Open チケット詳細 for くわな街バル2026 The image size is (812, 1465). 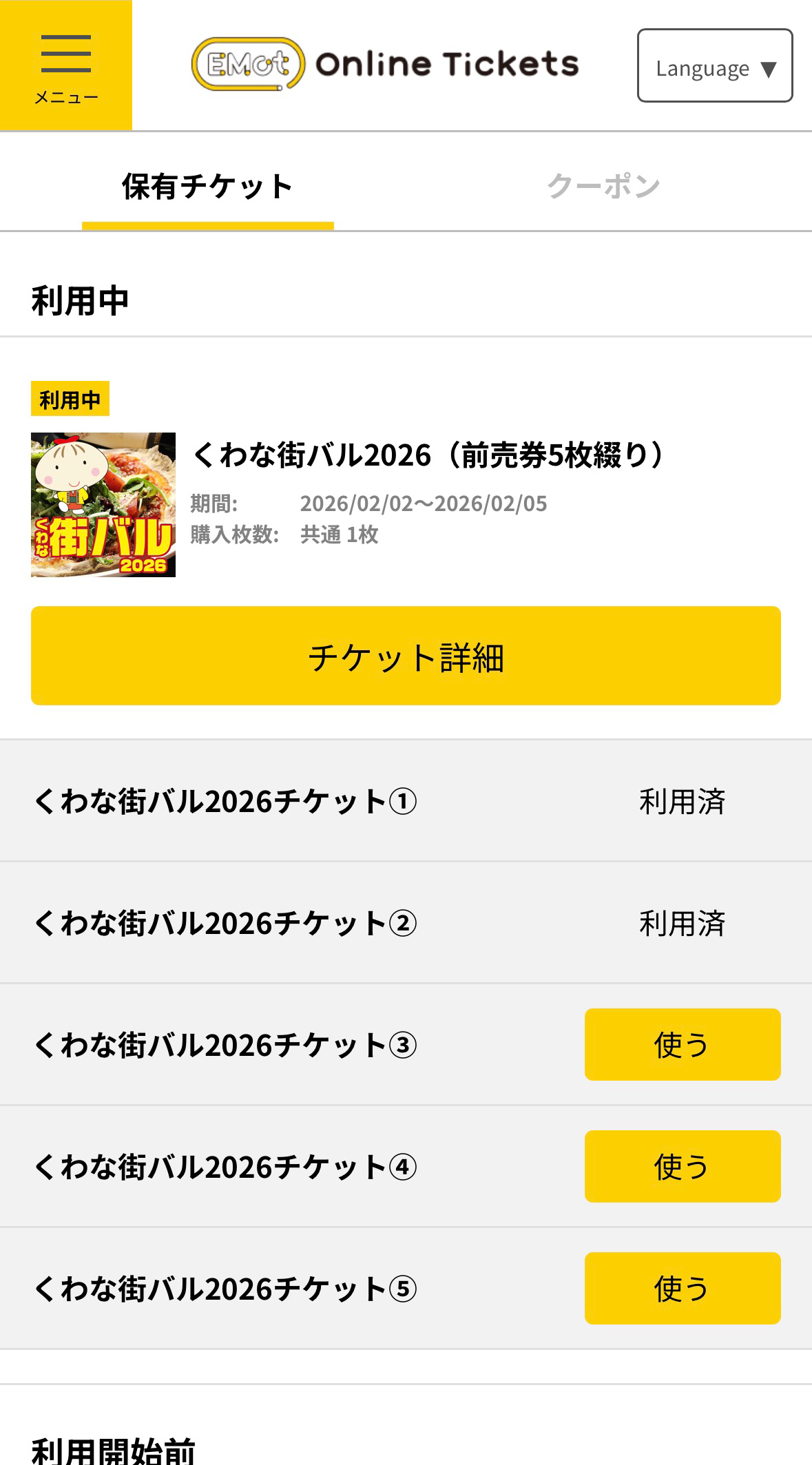406,656
